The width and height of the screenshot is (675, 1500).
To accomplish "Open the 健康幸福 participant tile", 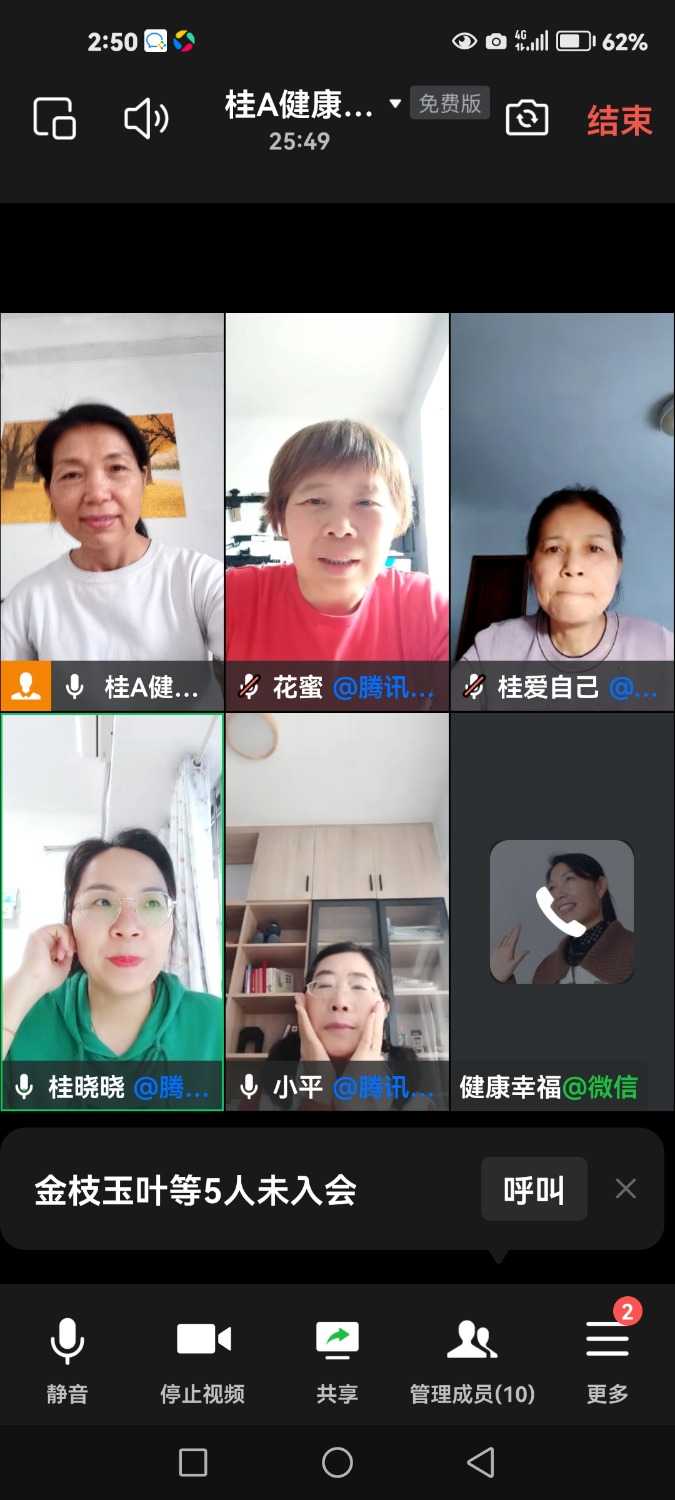I will [562, 910].
